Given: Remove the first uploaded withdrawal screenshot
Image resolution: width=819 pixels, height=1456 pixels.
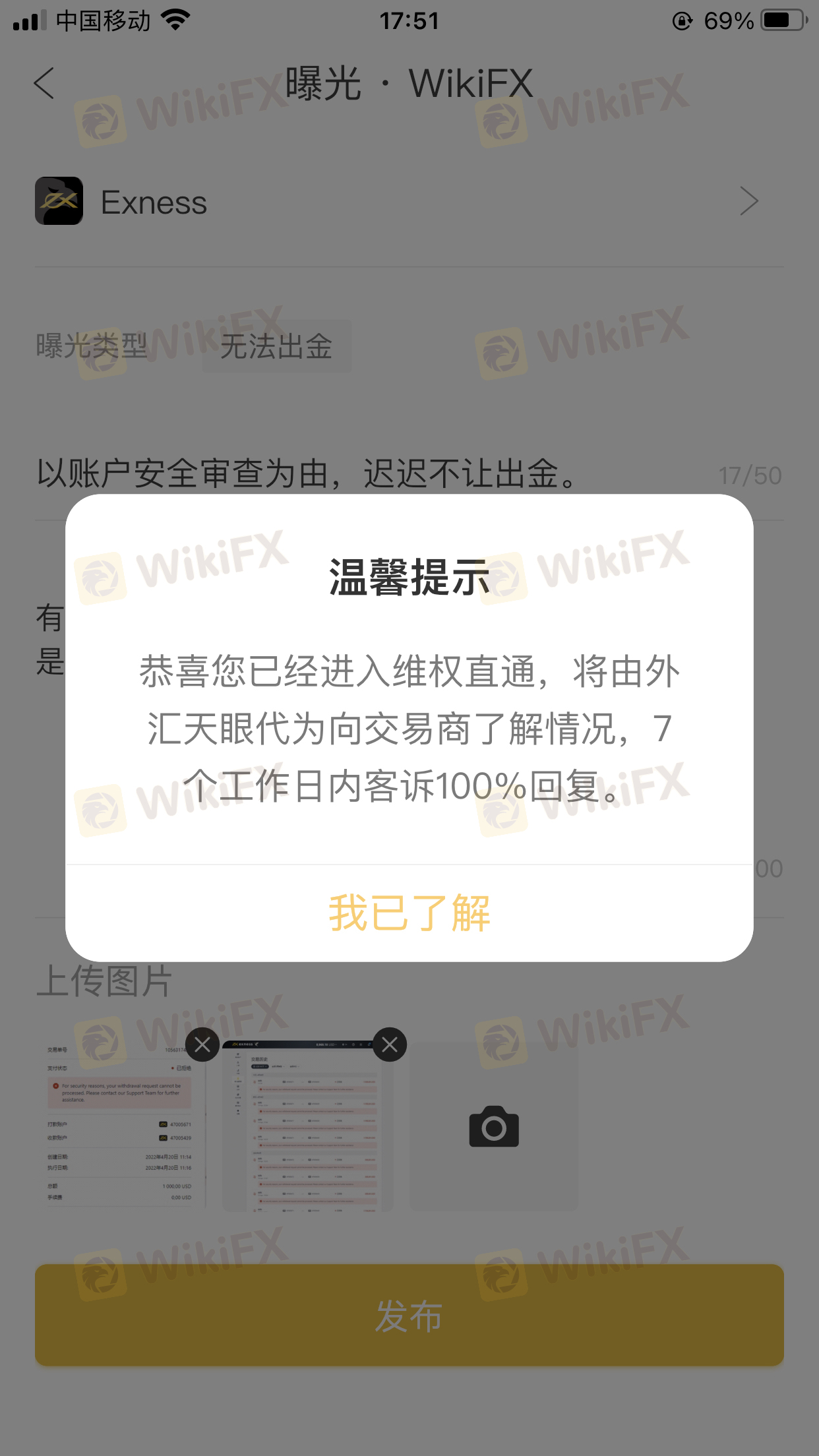Looking at the screenshot, I should point(202,1045).
